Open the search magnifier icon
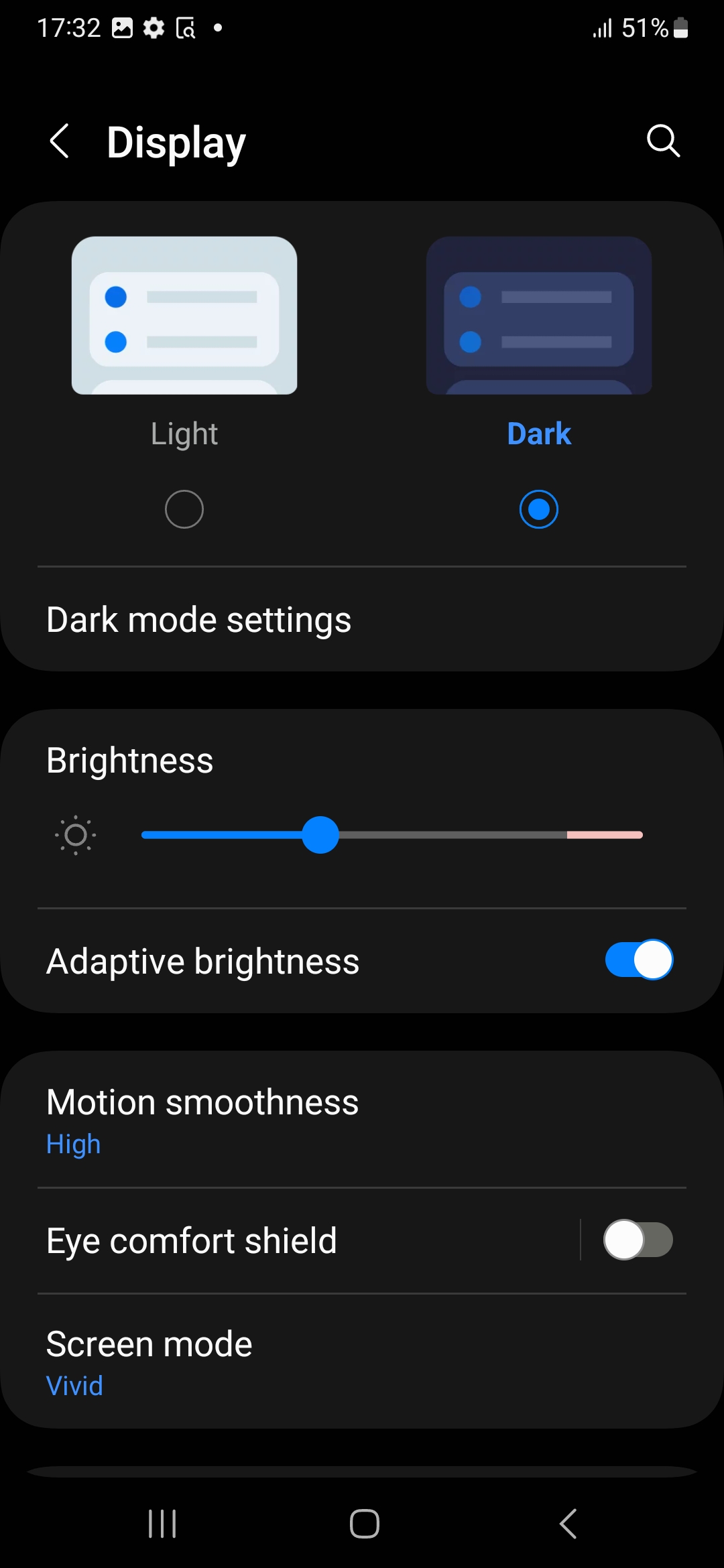Viewport: 724px width, 1568px height. 663,141
